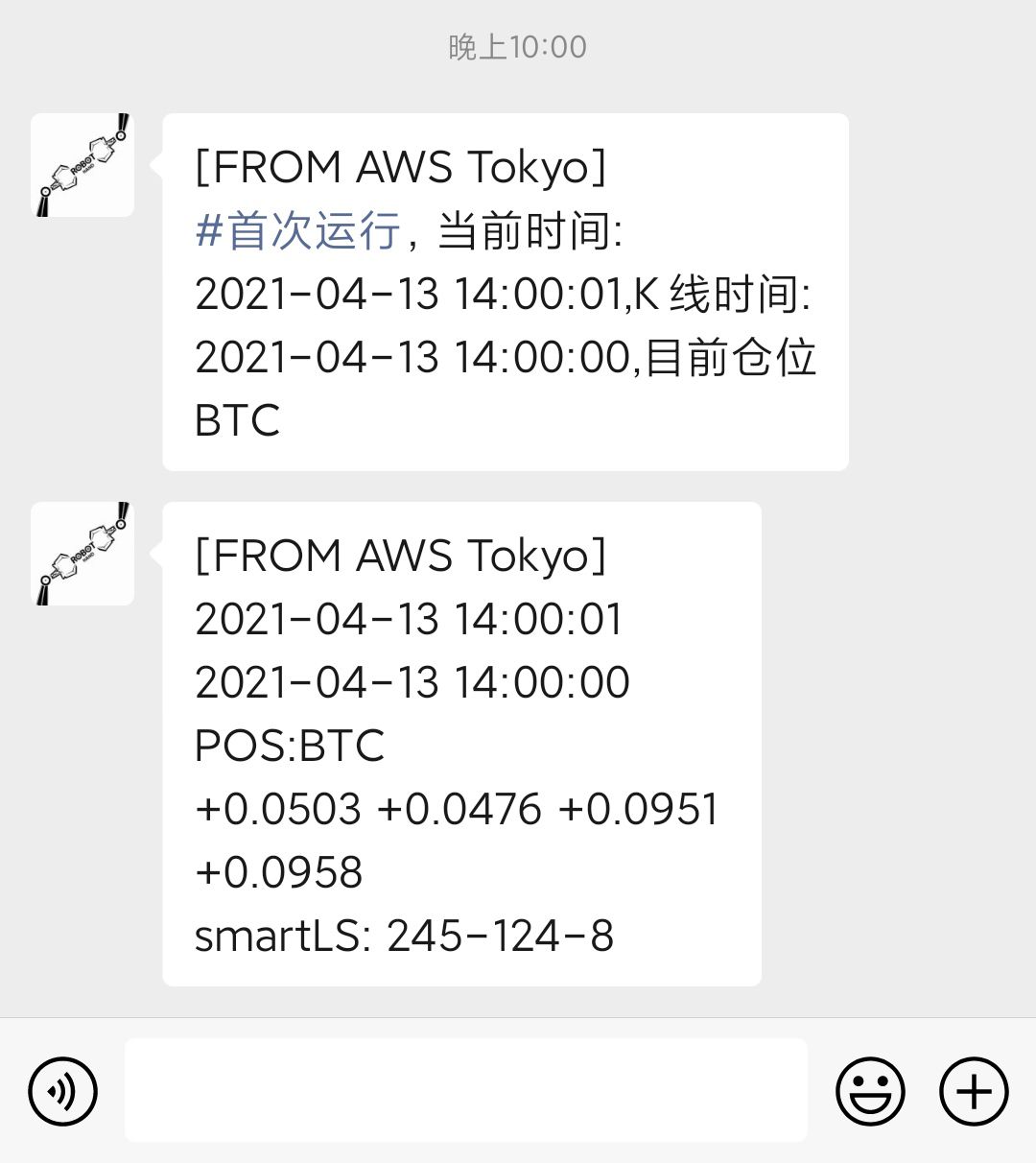Focus the message text field
This screenshot has width=1036, height=1163.
tap(465, 1090)
